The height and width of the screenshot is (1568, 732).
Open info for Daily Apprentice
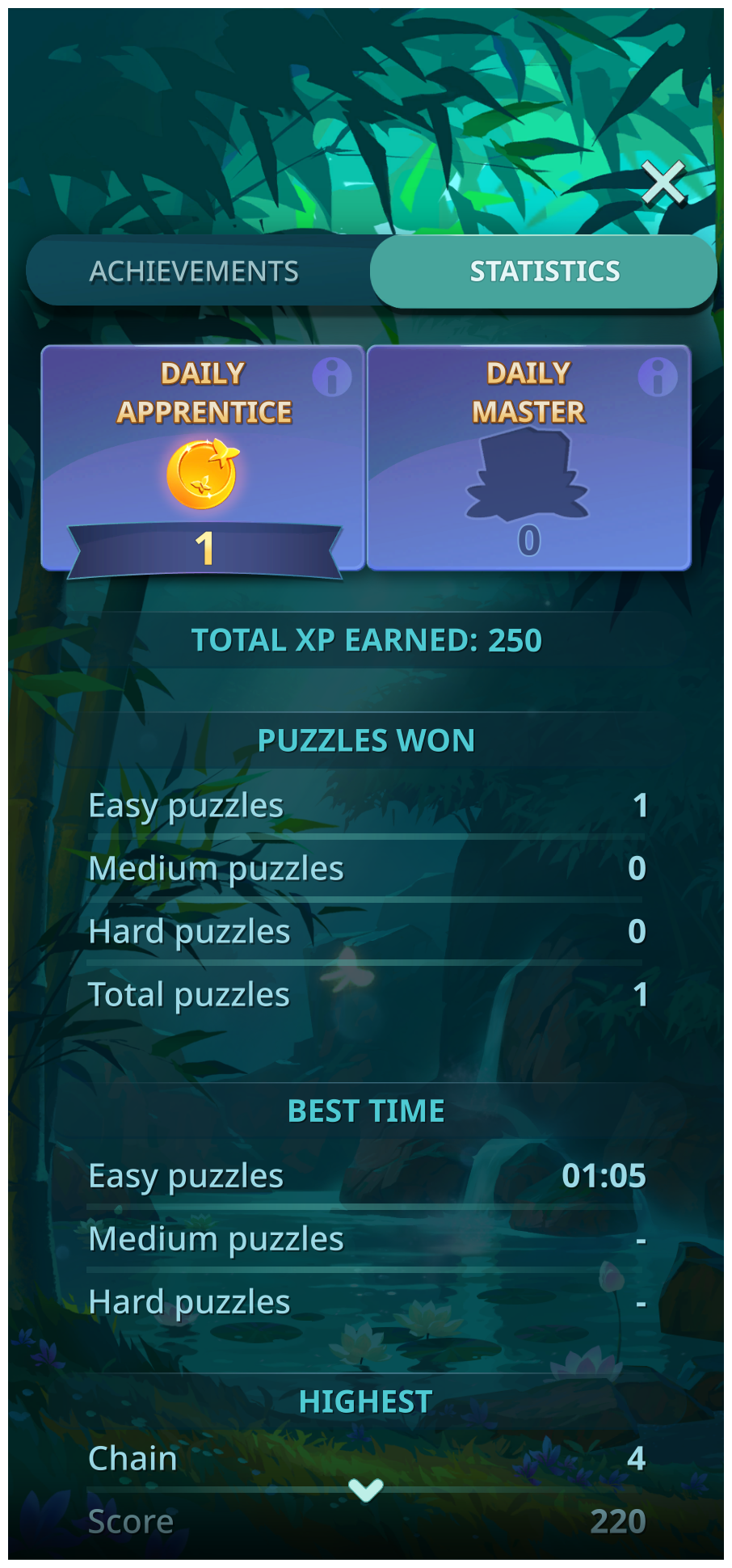(x=332, y=377)
